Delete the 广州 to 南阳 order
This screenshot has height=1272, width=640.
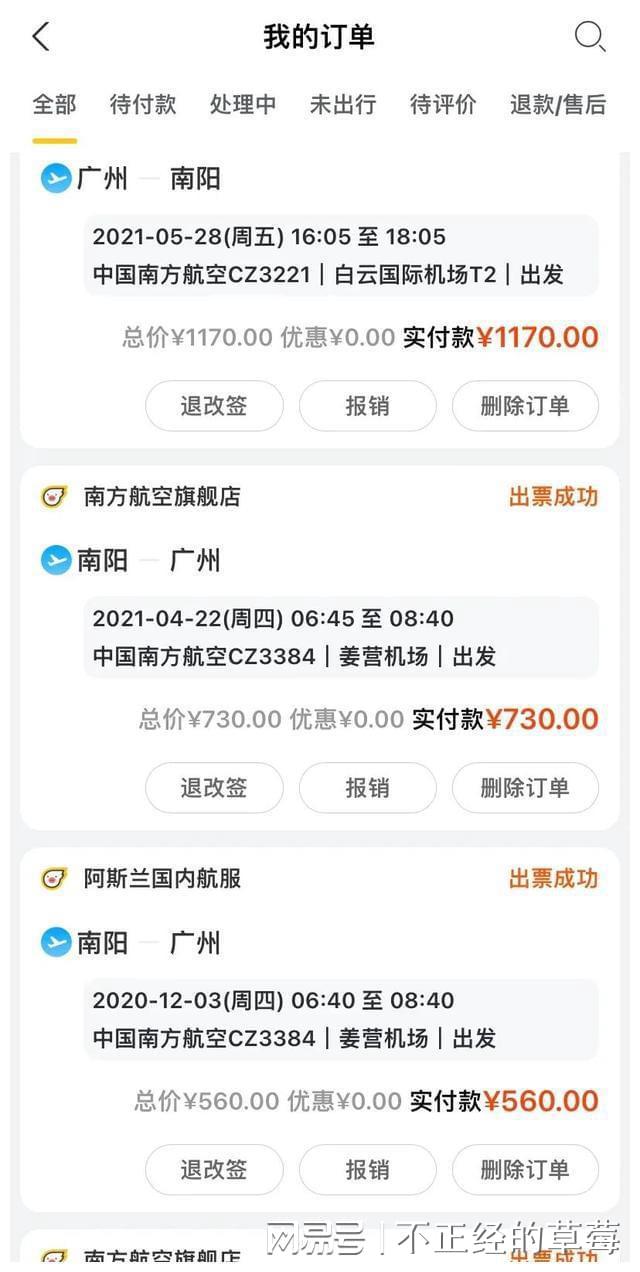click(525, 406)
